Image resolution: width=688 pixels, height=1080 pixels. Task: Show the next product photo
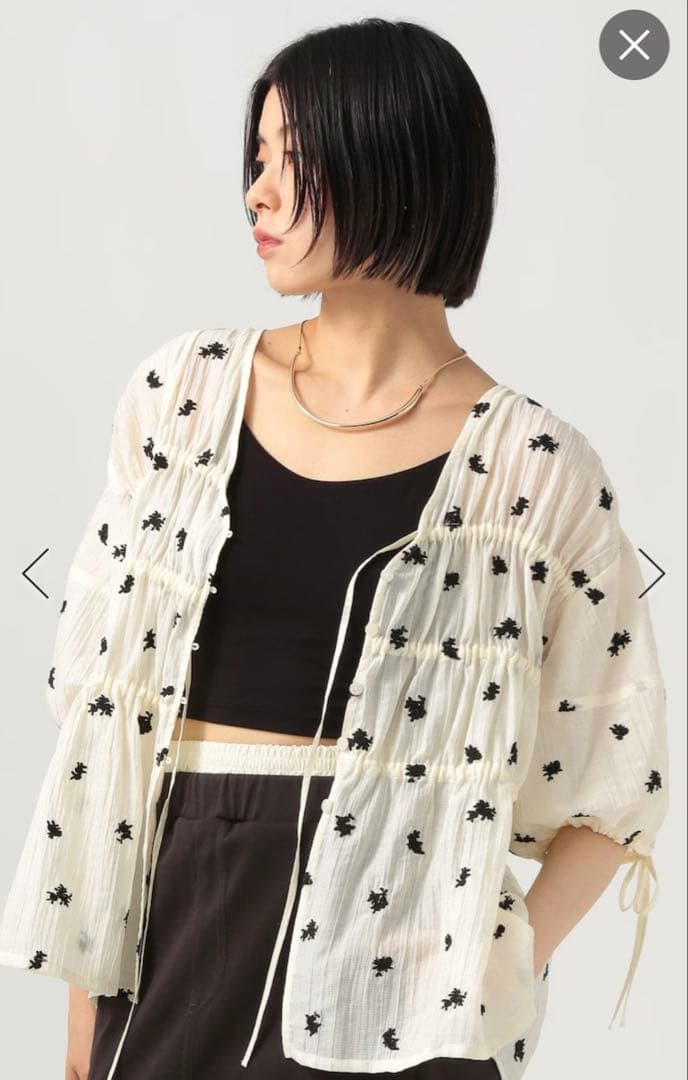[x=651, y=573]
